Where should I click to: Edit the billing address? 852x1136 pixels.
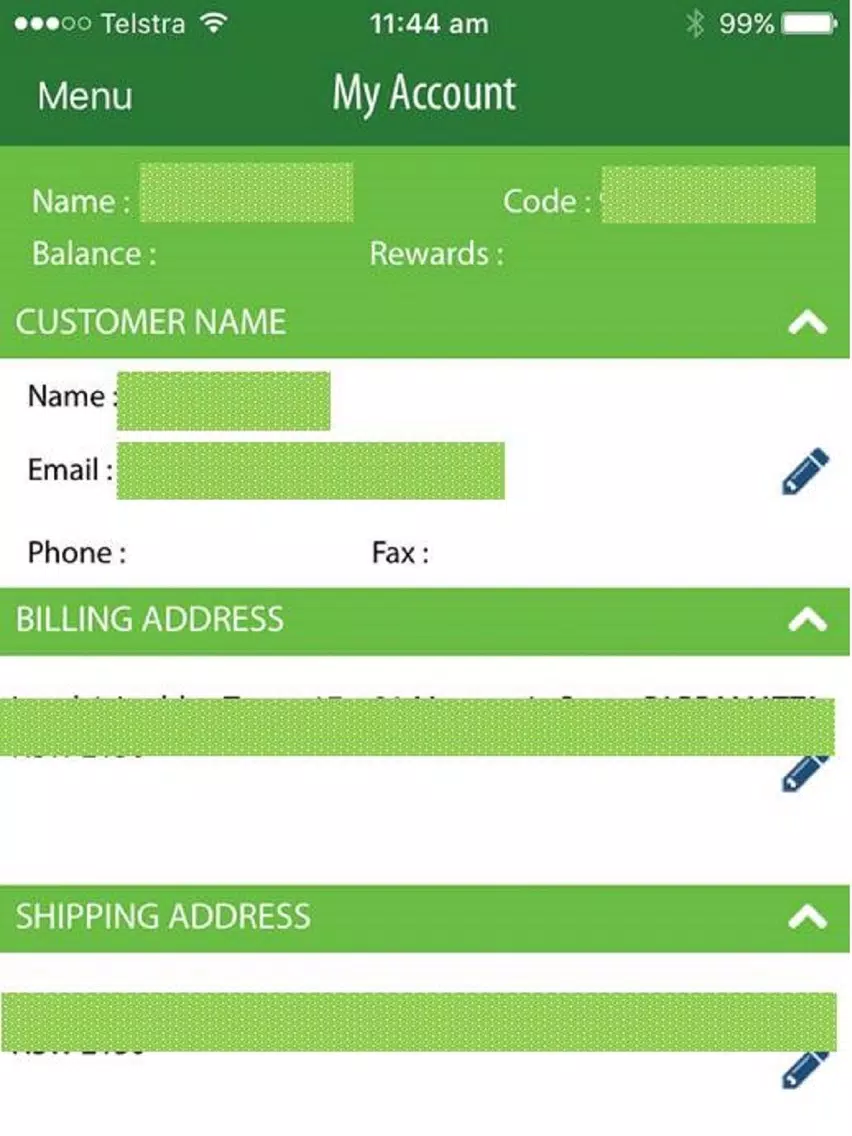pos(805,773)
